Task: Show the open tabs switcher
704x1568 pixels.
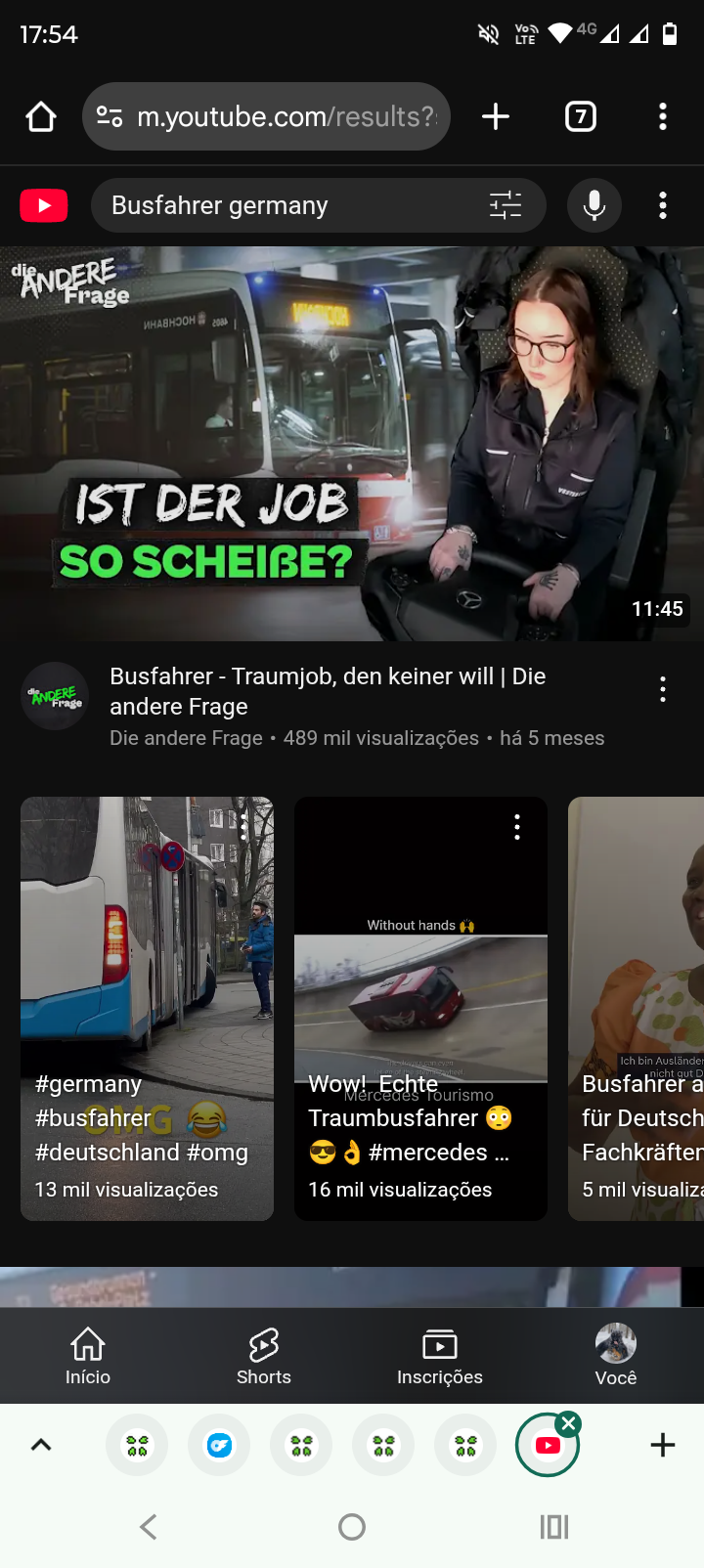Action: click(x=581, y=117)
